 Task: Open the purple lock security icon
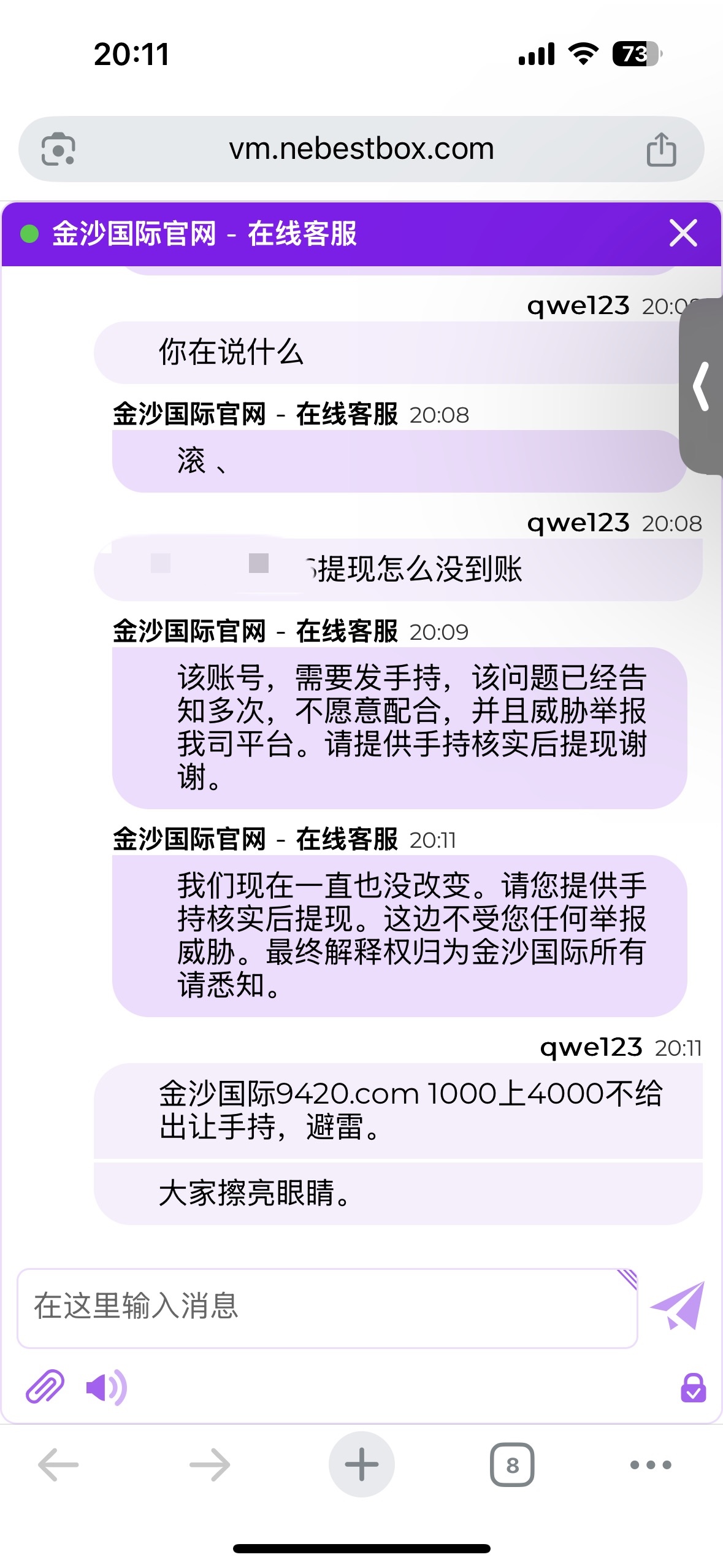click(x=693, y=1388)
